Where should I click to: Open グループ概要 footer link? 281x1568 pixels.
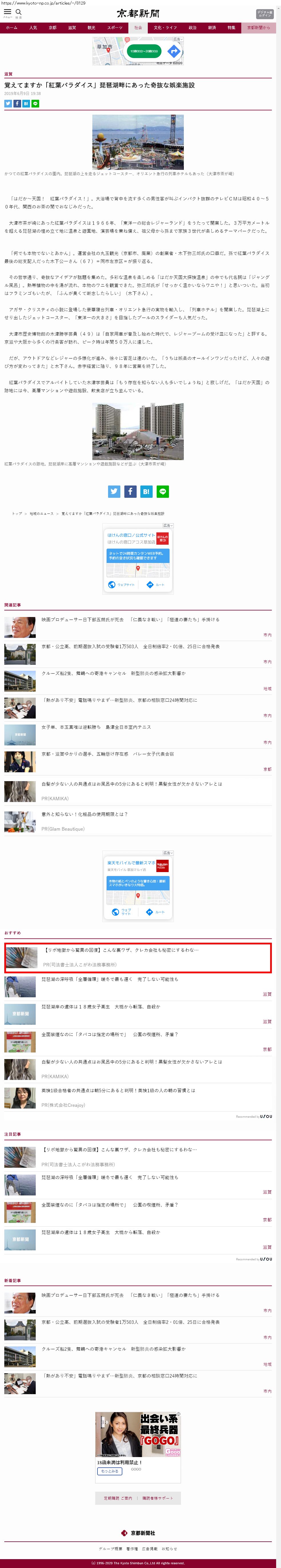[x=110, y=1549]
